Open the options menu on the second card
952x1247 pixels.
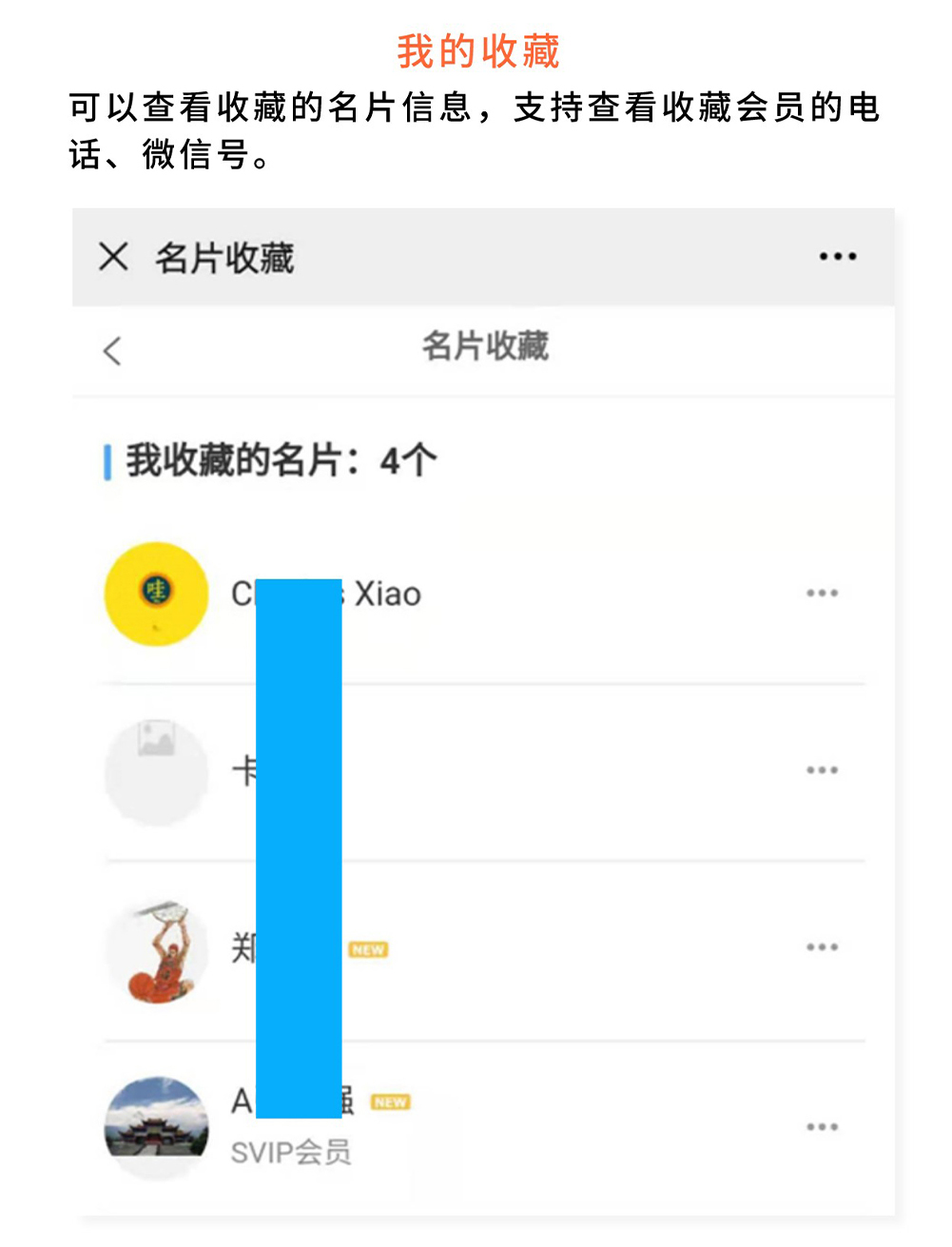point(821,770)
